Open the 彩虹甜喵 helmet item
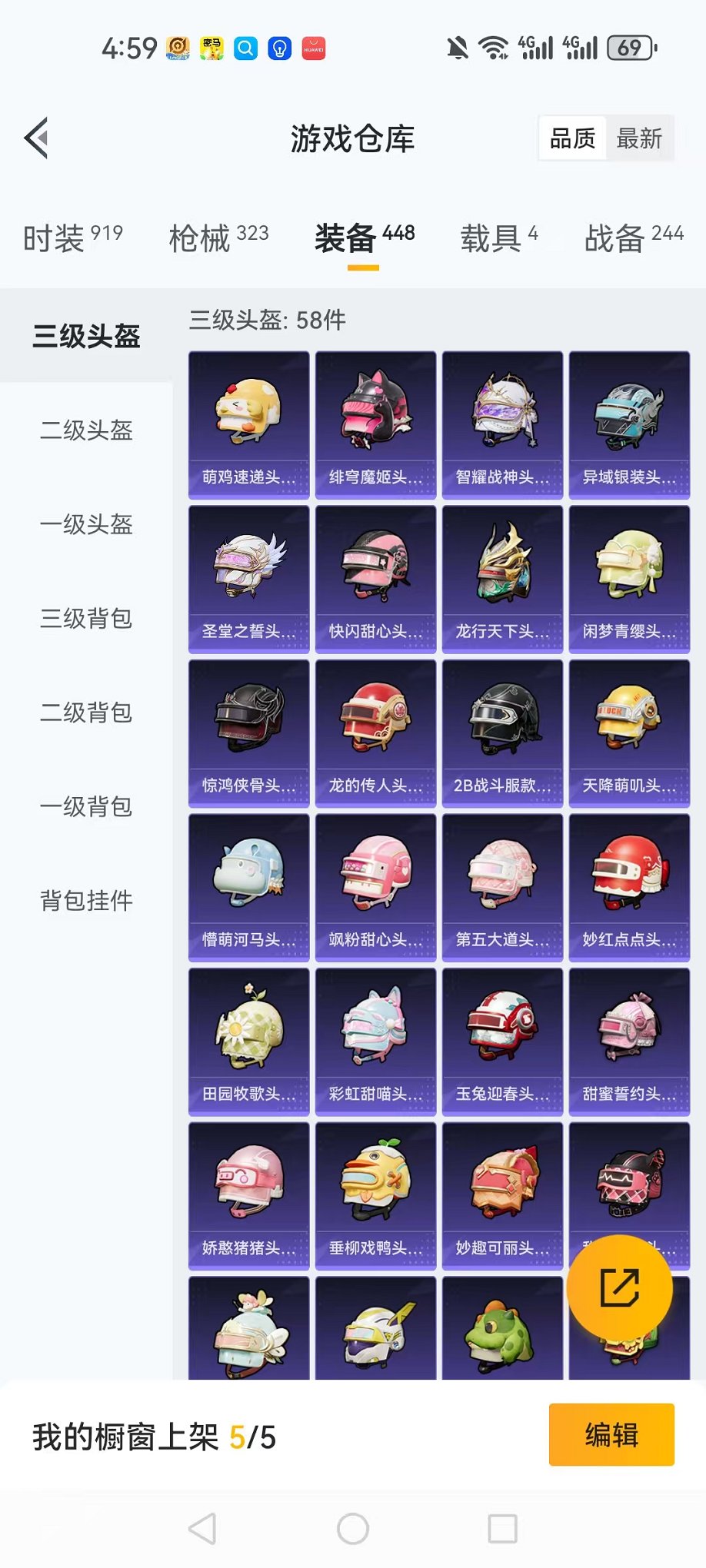The image size is (706, 1568). point(375,1041)
